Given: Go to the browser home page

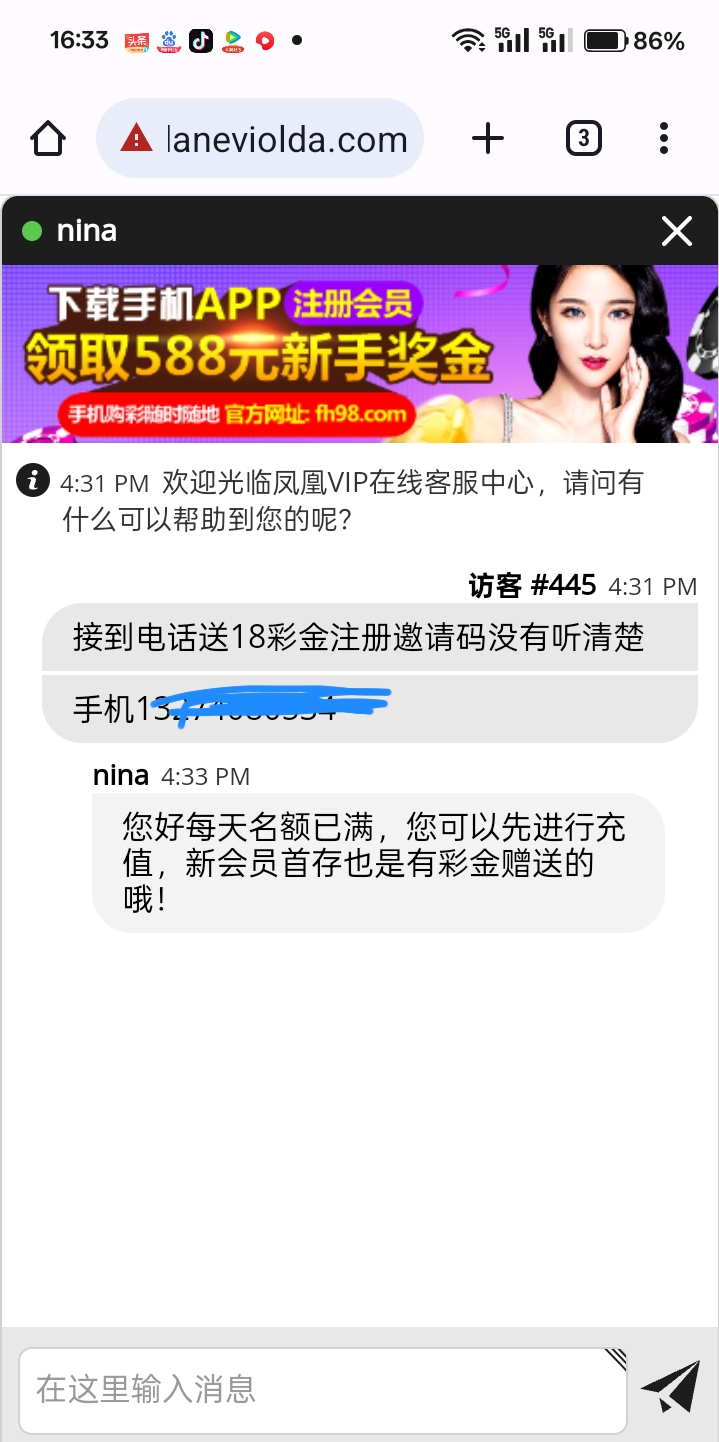Looking at the screenshot, I should pos(48,138).
